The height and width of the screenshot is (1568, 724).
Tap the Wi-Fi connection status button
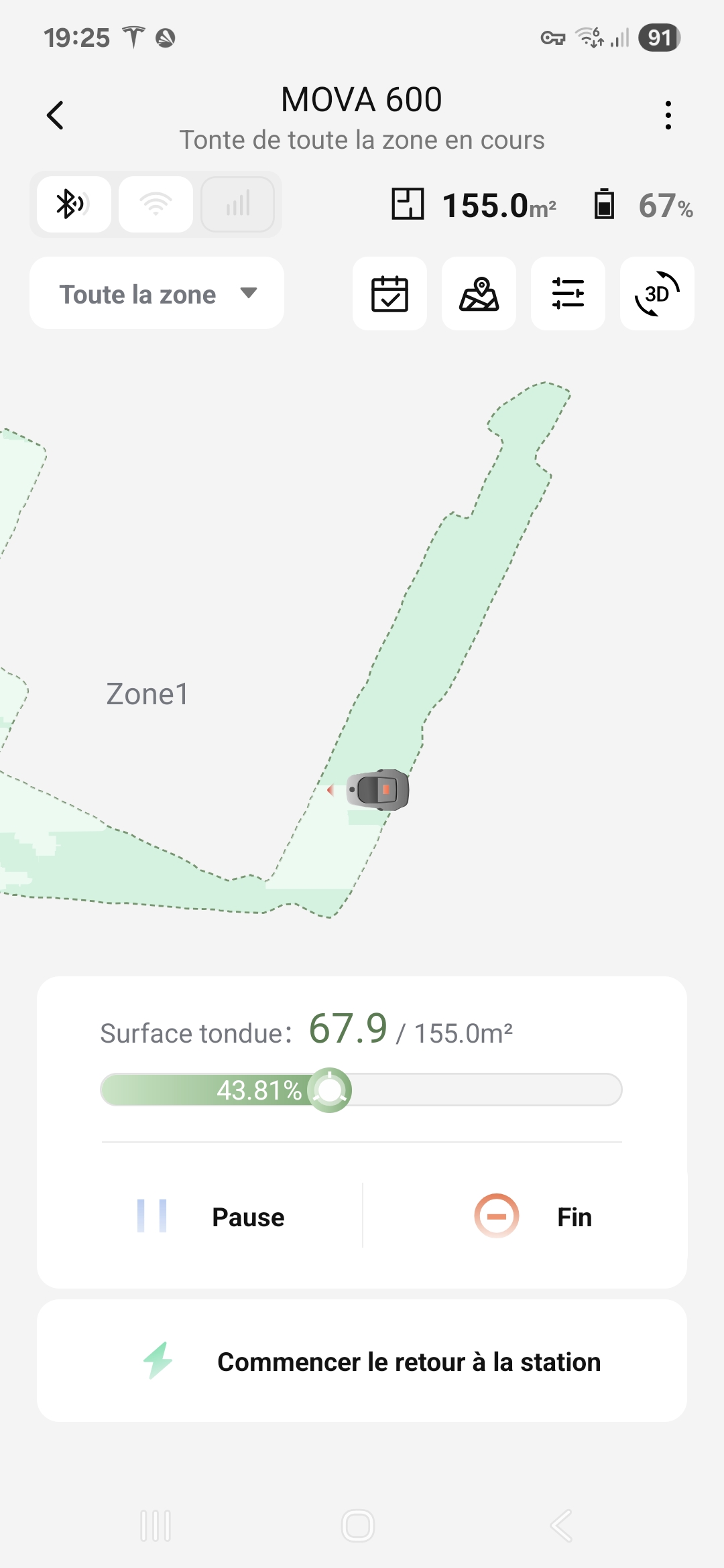(156, 204)
